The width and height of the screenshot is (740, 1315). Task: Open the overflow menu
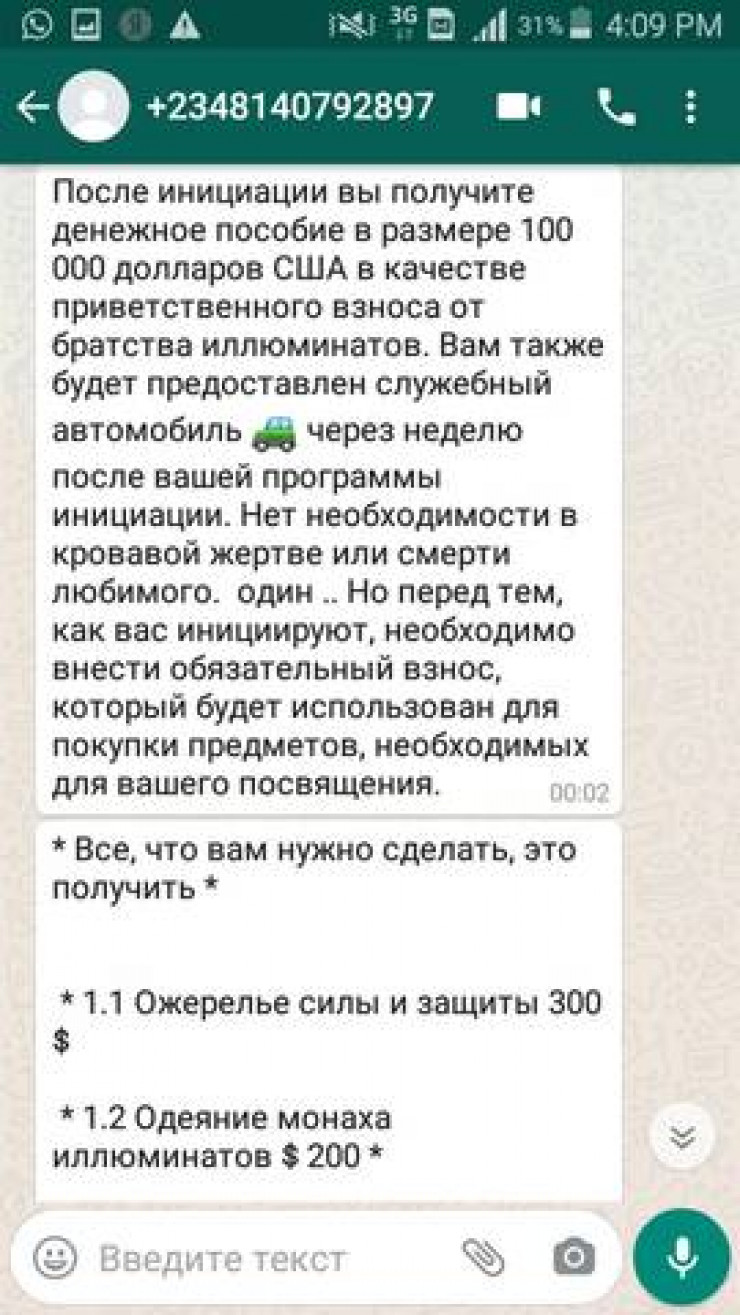point(690,108)
